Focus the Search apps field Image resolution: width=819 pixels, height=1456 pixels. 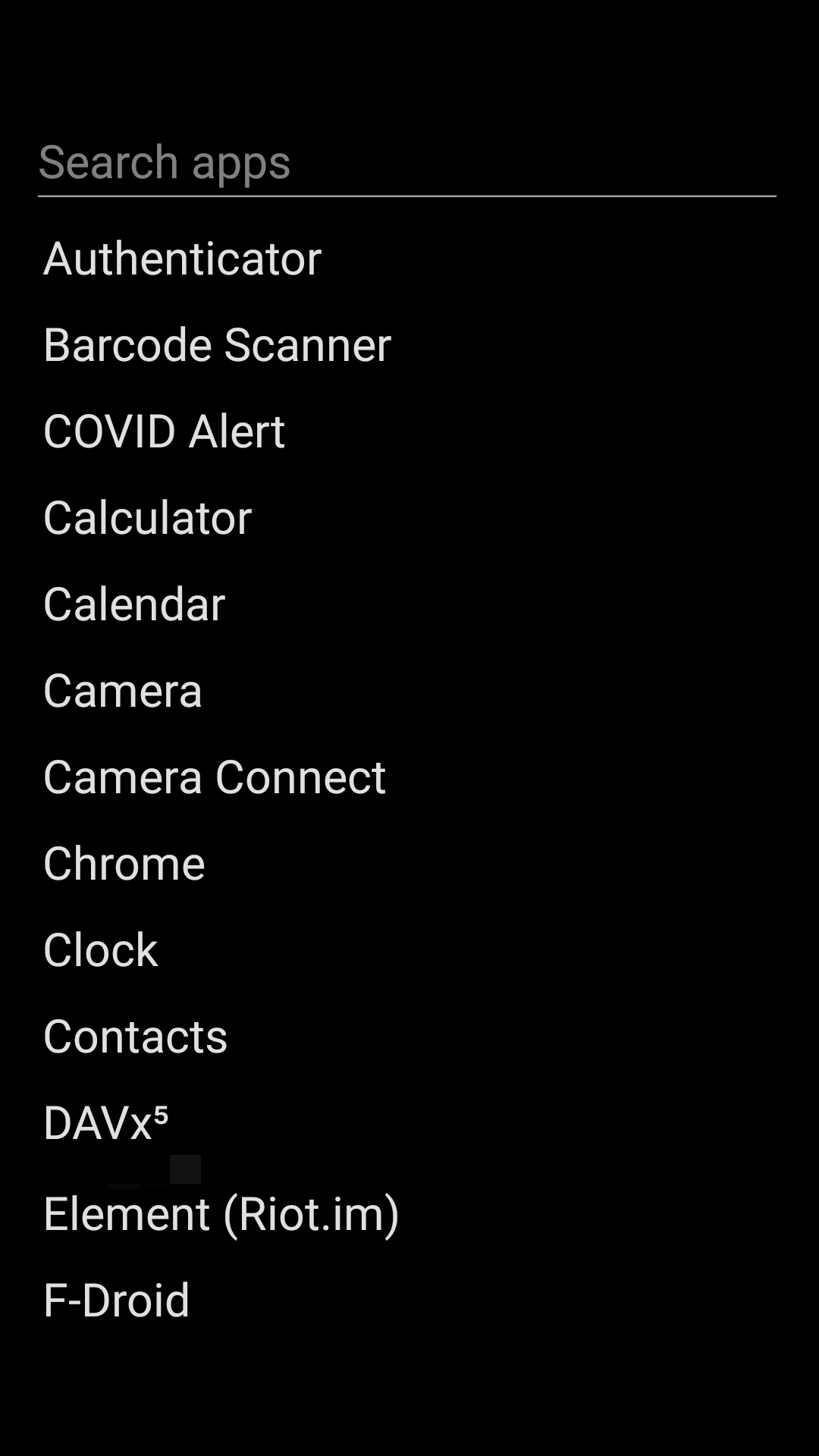pyautogui.click(x=406, y=163)
